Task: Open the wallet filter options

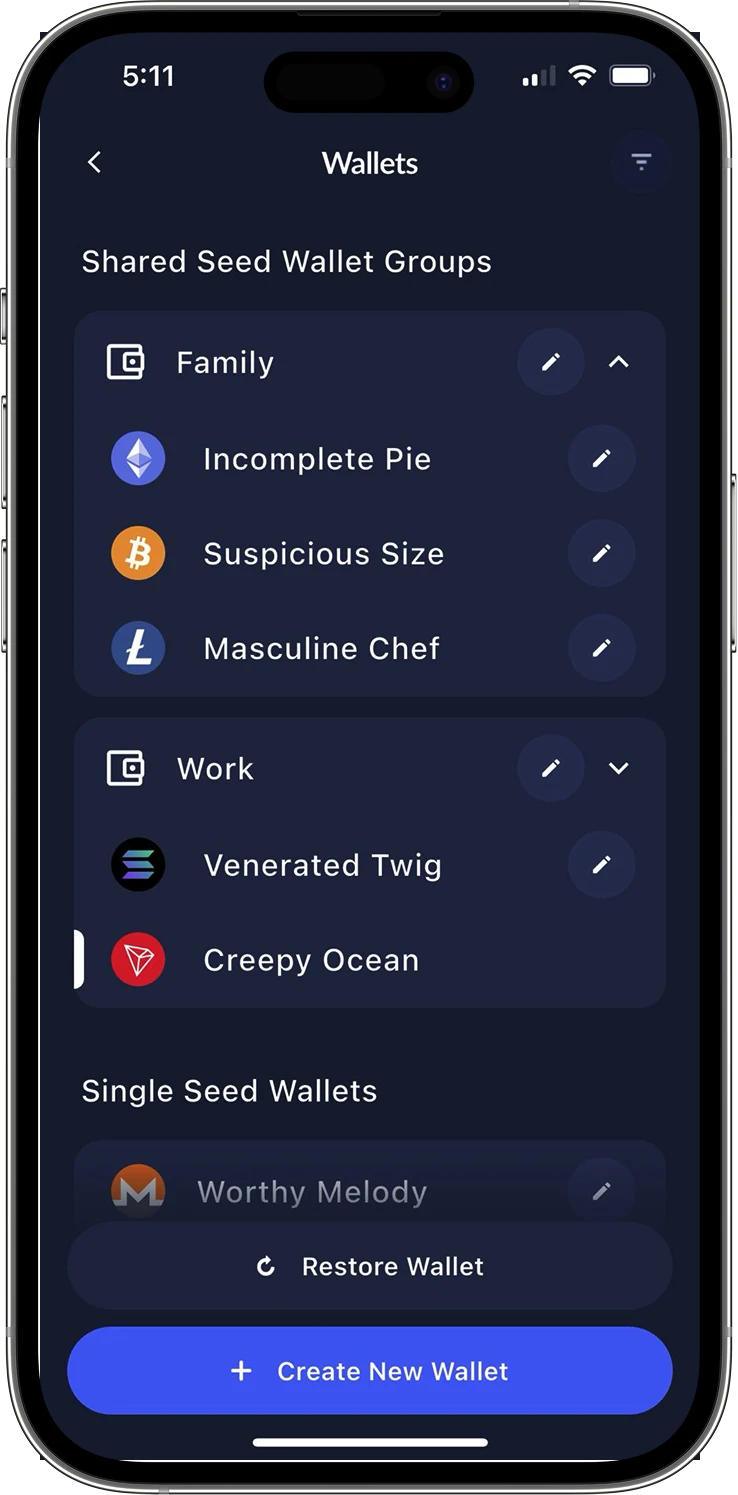Action: pos(641,162)
